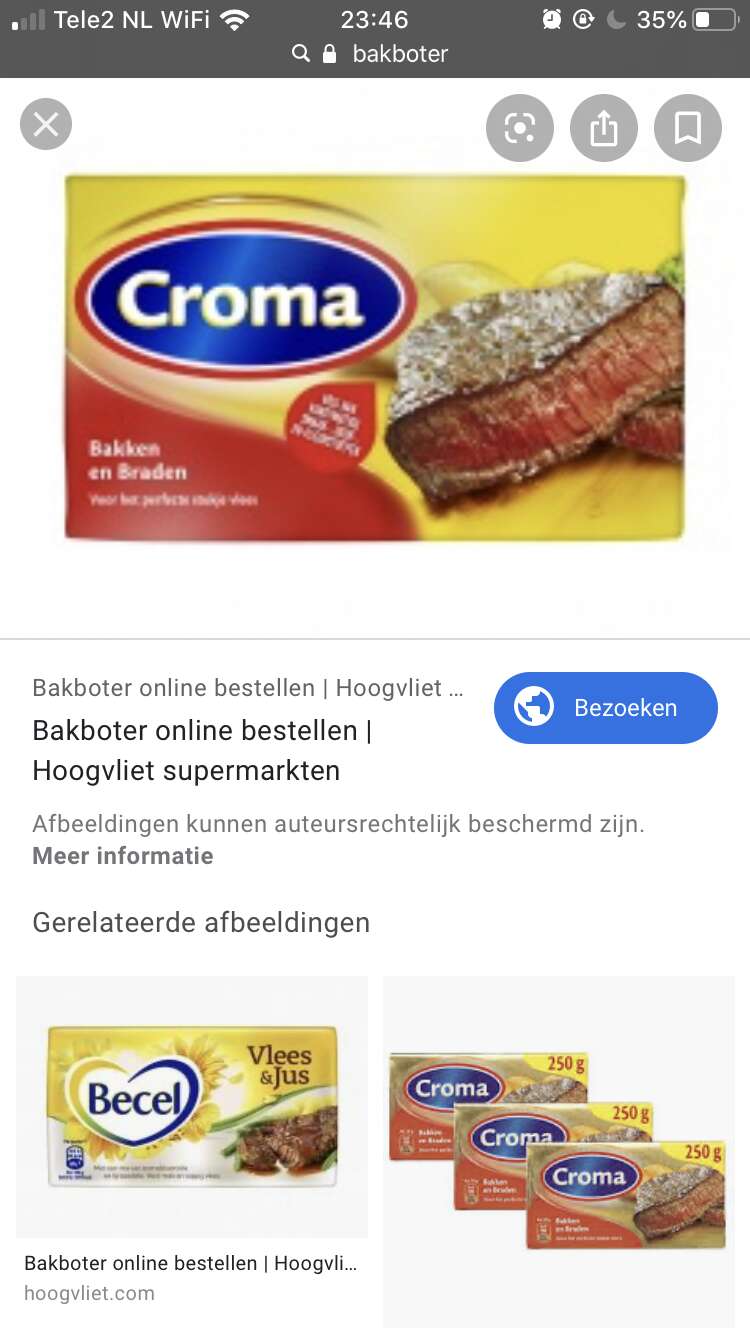The width and height of the screenshot is (750, 1334).
Task: Bookmark this image to collection
Action: pos(688,128)
